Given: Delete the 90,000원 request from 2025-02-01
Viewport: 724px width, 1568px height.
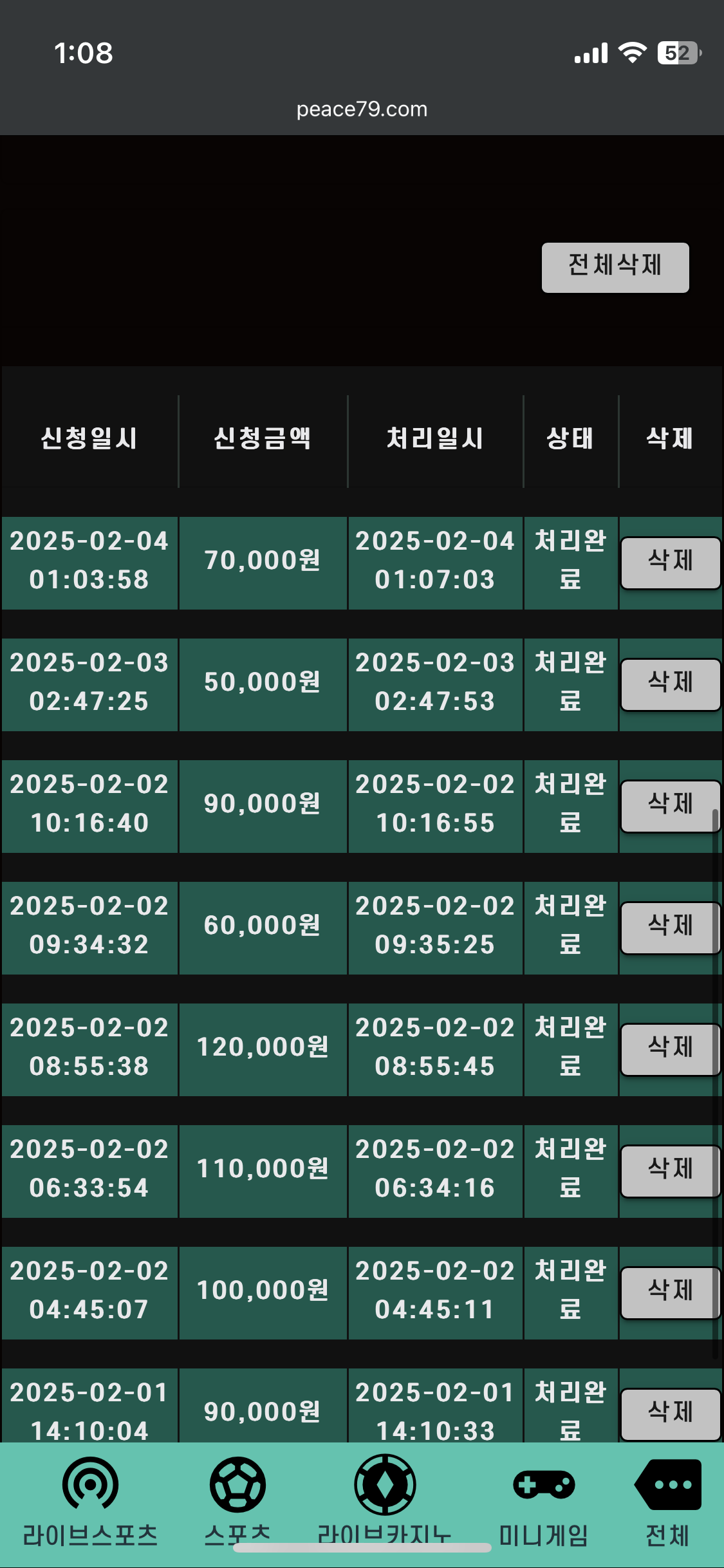Looking at the screenshot, I should (x=670, y=1414).
